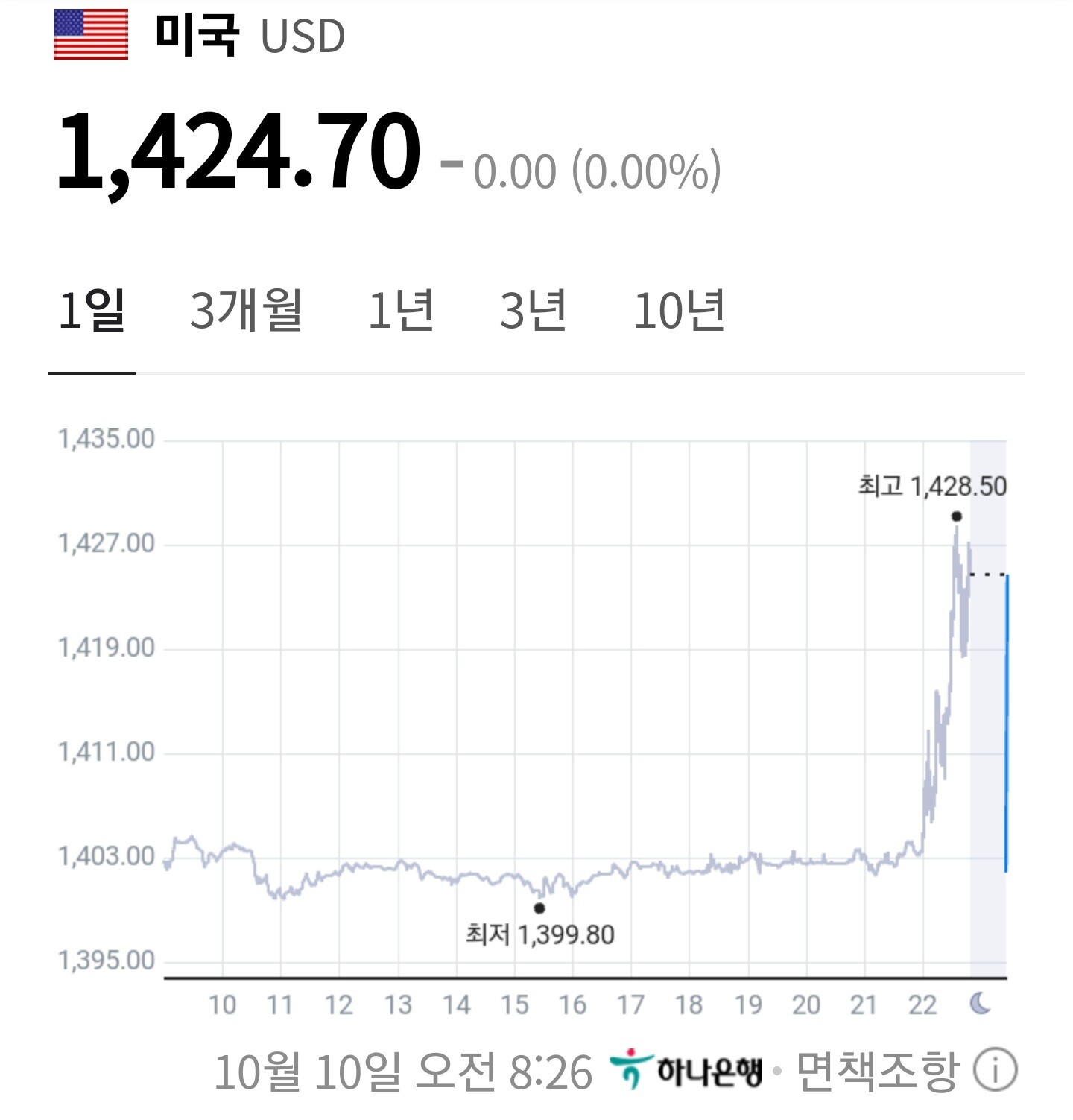Open the 면책조항 info icon
Image resolution: width=1073 pixels, height=1120 pixels.
click(996, 1069)
